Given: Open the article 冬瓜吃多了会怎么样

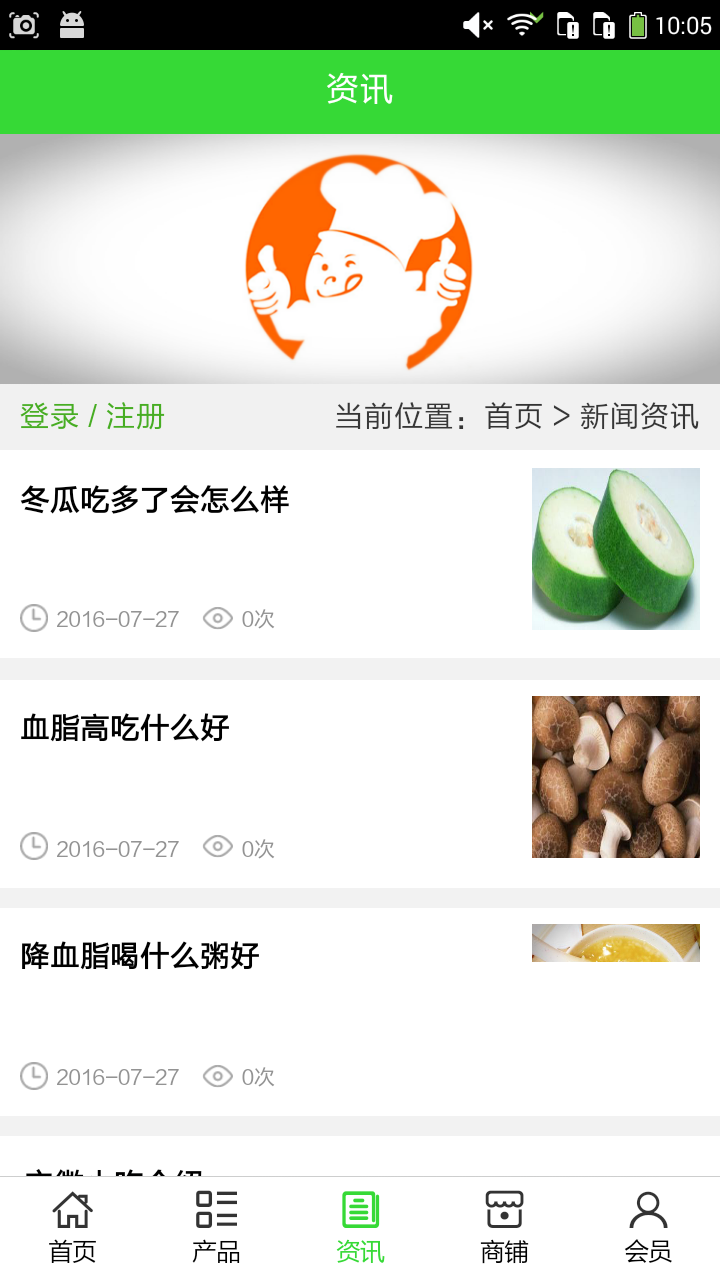Looking at the screenshot, I should 155,499.
